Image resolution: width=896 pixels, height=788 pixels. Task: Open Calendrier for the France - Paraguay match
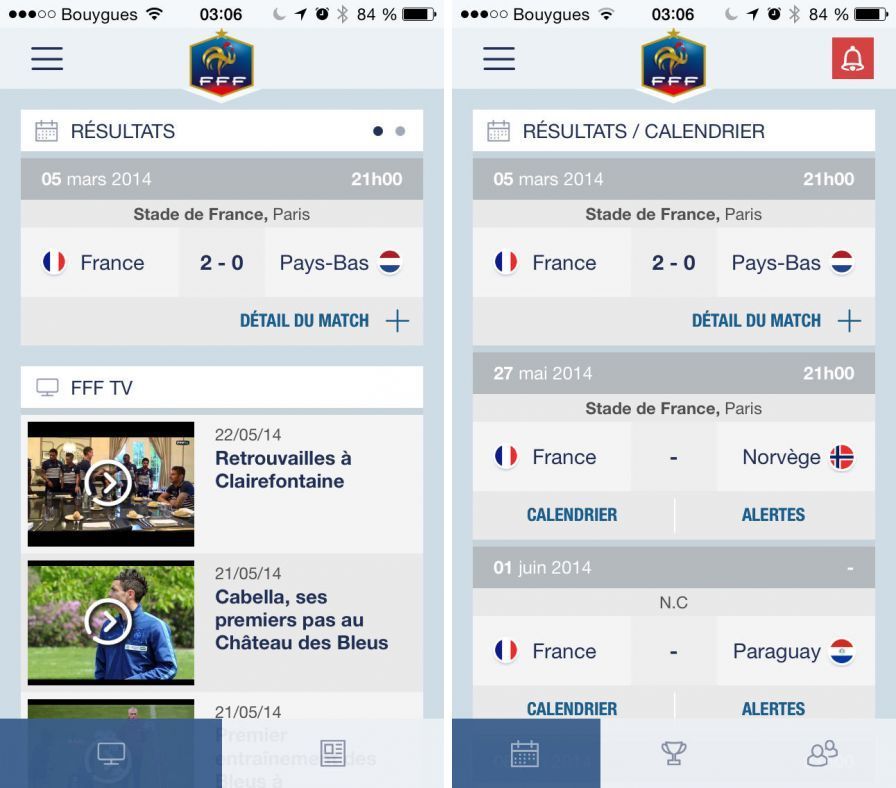pos(572,708)
